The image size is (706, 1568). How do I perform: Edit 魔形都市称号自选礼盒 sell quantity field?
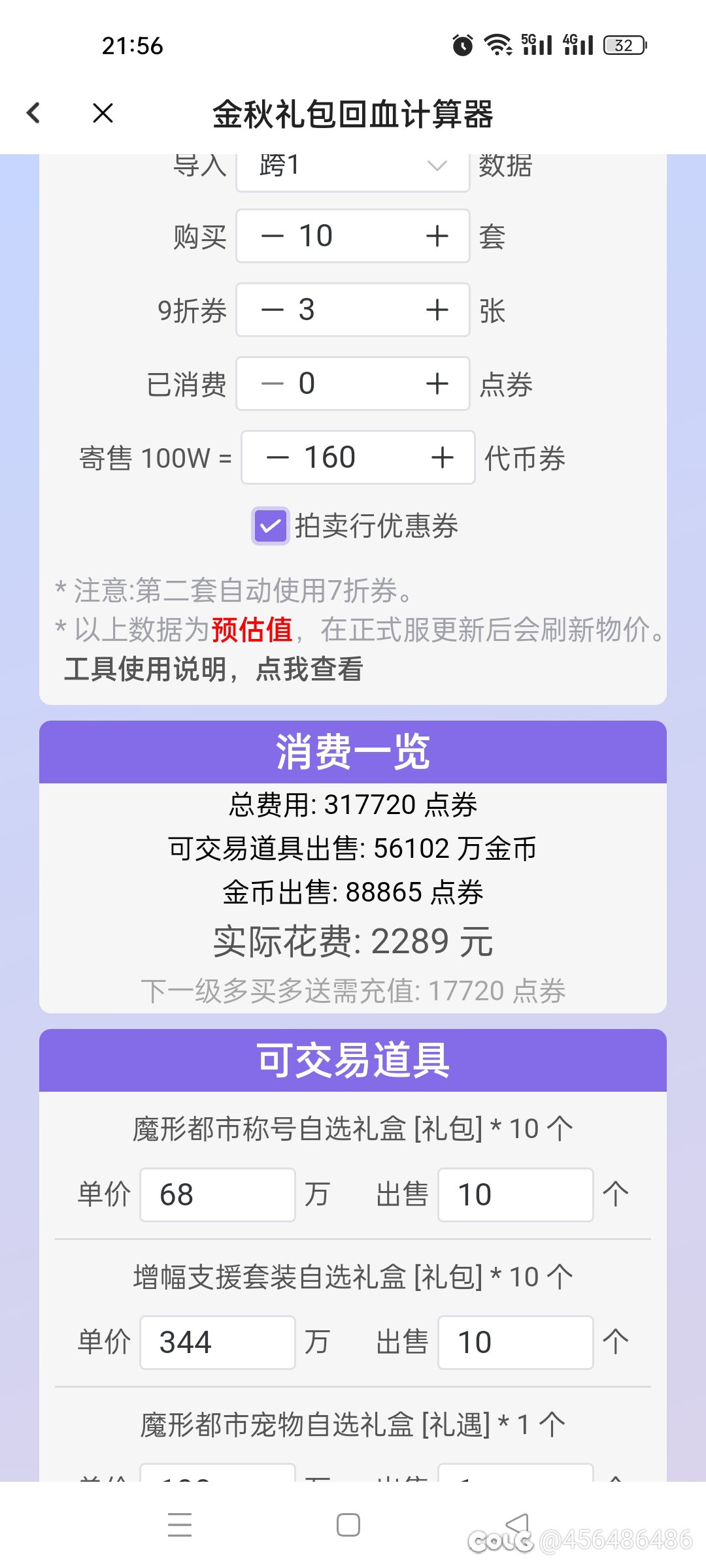click(x=516, y=1195)
